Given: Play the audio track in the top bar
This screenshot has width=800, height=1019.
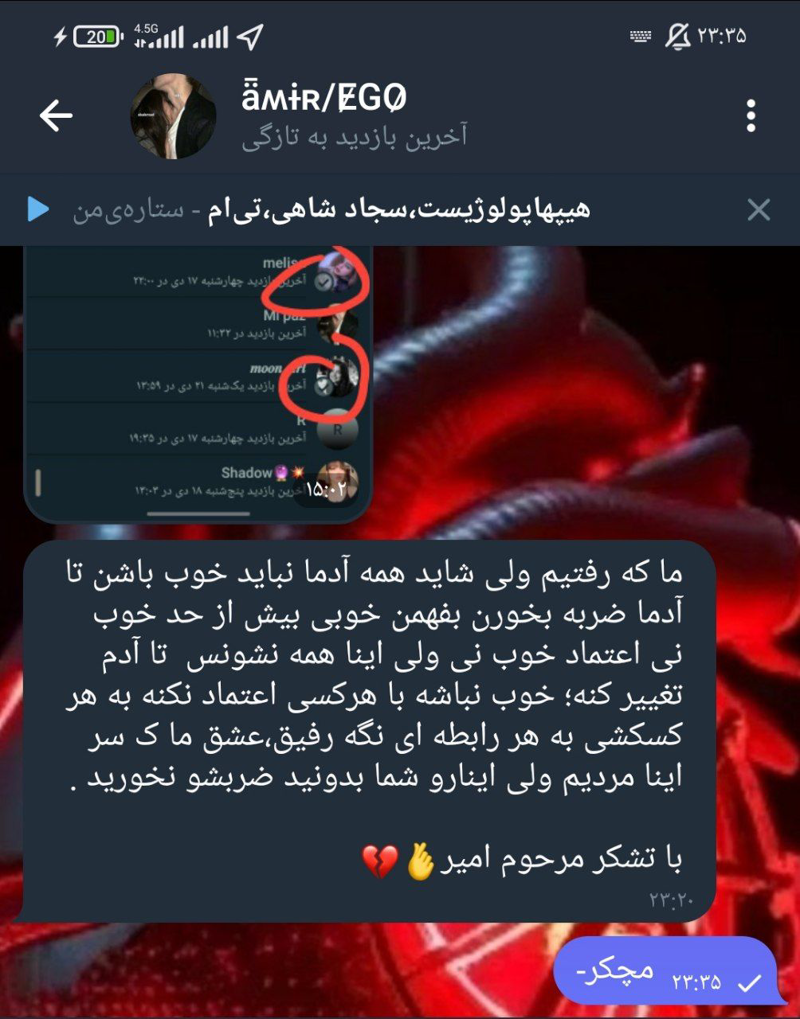Looking at the screenshot, I should pyautogui.click(x=38, y=210).
